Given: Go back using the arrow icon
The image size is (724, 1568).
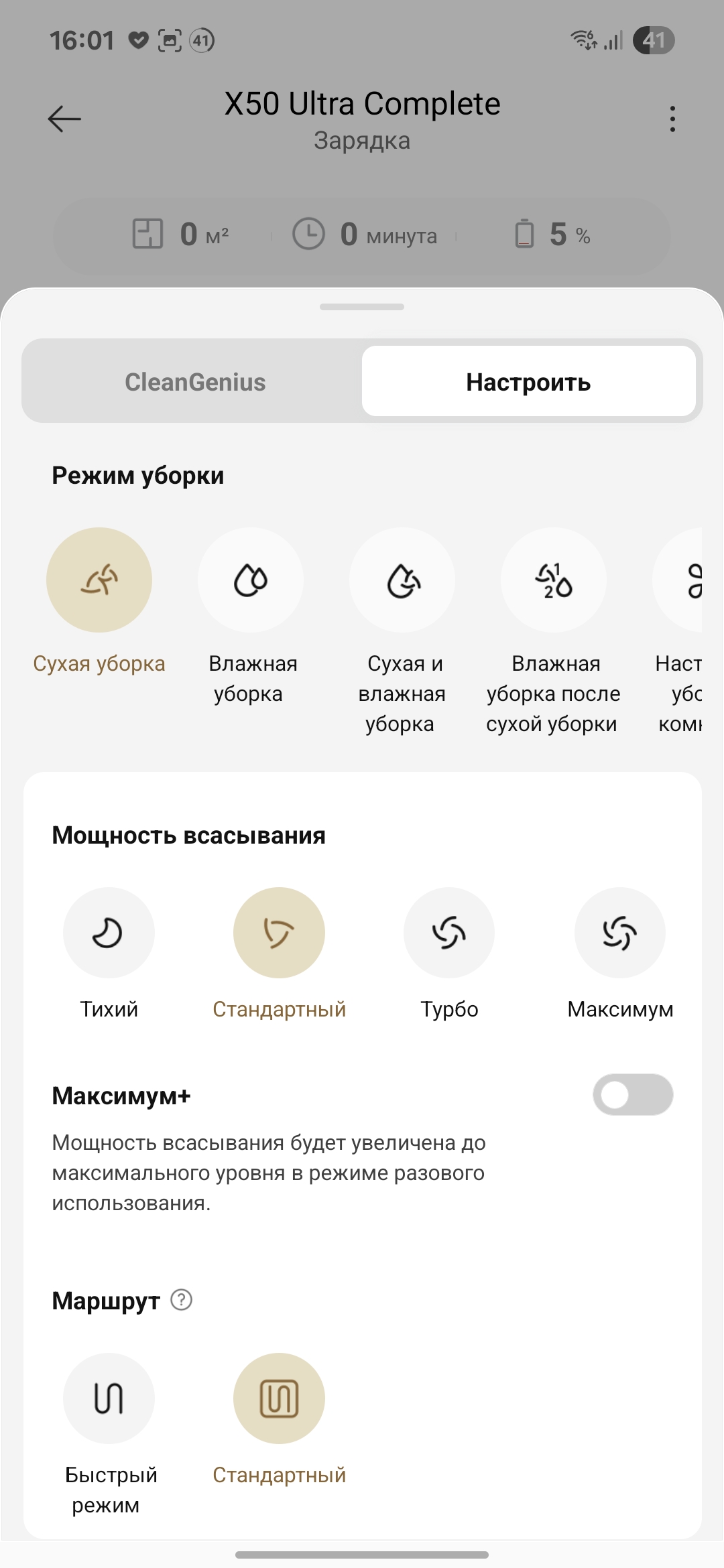Looking at the screenshot, I should coord(64,119).
